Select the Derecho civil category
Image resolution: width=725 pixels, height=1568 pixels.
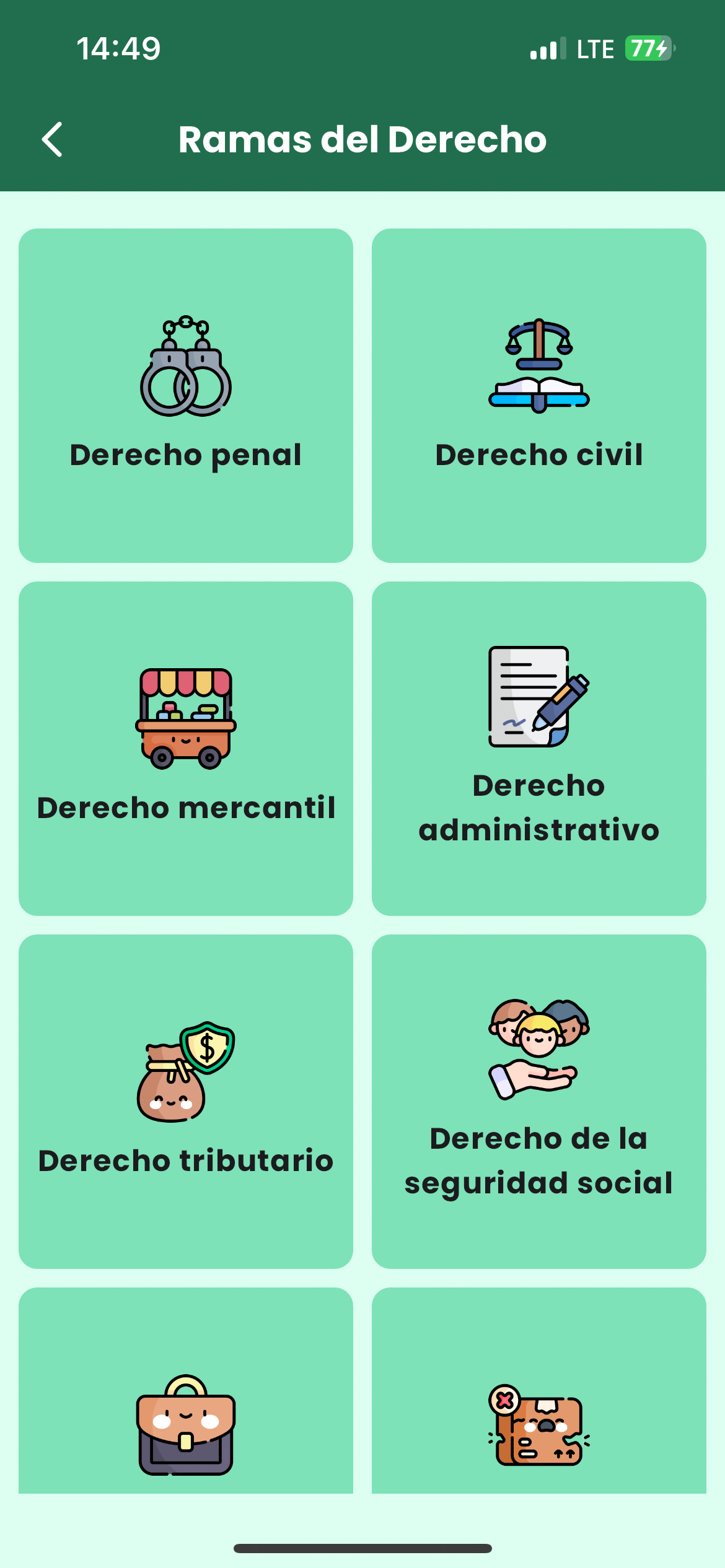539,396
